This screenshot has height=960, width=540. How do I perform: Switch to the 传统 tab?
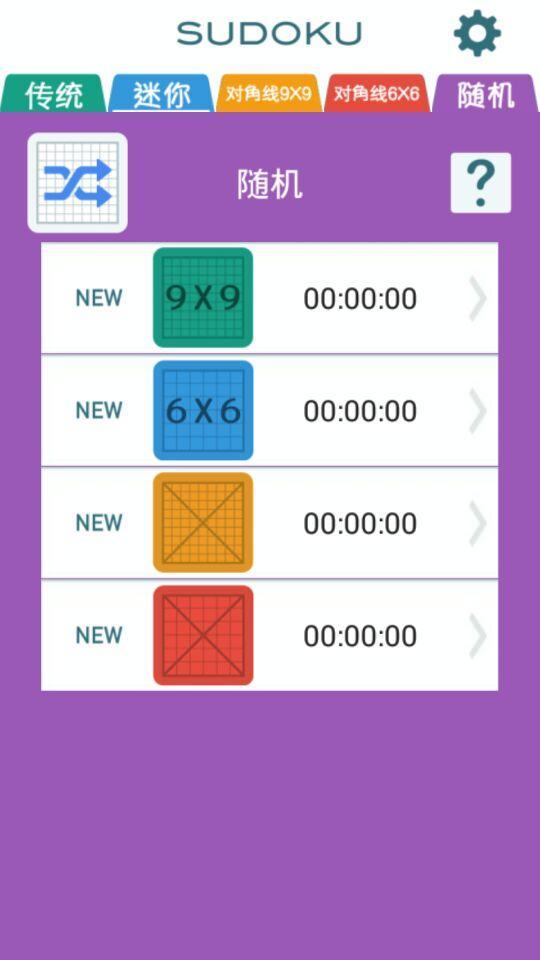pos(54,93)
